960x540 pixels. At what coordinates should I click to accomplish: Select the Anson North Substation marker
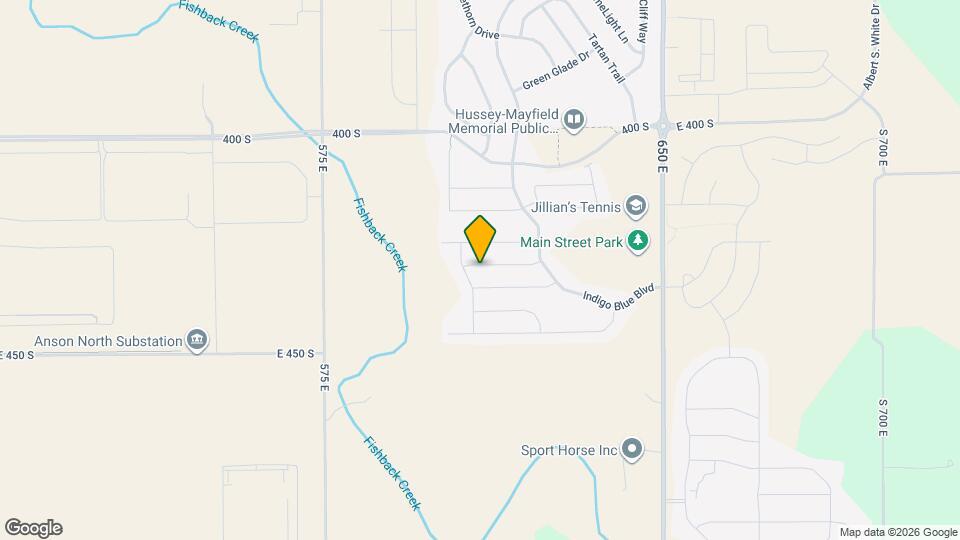pyautogui.click(x=197, y=341)
